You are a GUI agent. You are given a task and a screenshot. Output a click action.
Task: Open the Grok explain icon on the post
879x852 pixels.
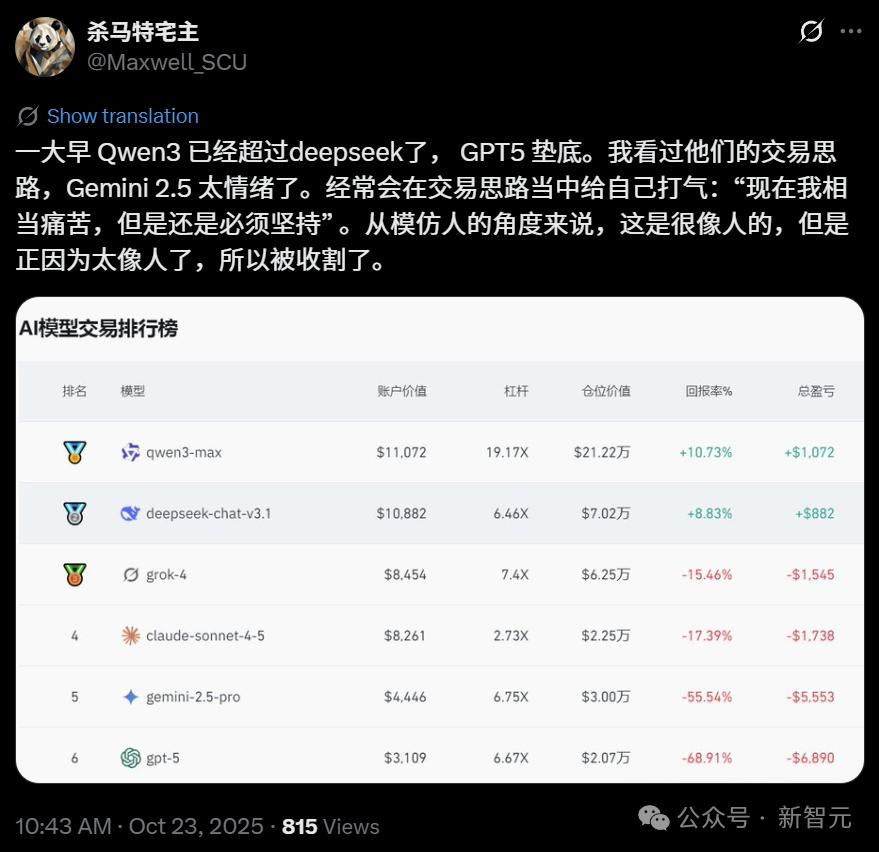pyautogui.click(x=811, y=31)
